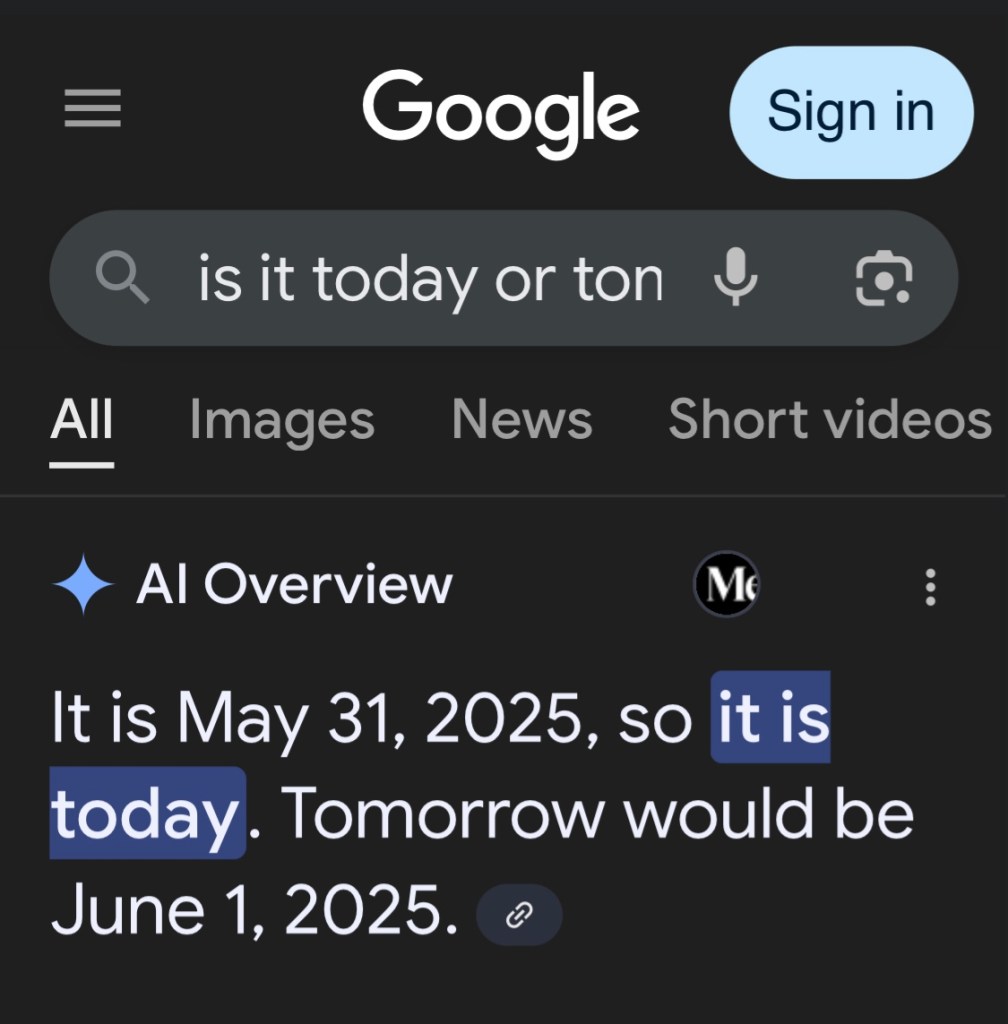
Task: Open the hamburger menu
Action: click(x=92, y=109)
